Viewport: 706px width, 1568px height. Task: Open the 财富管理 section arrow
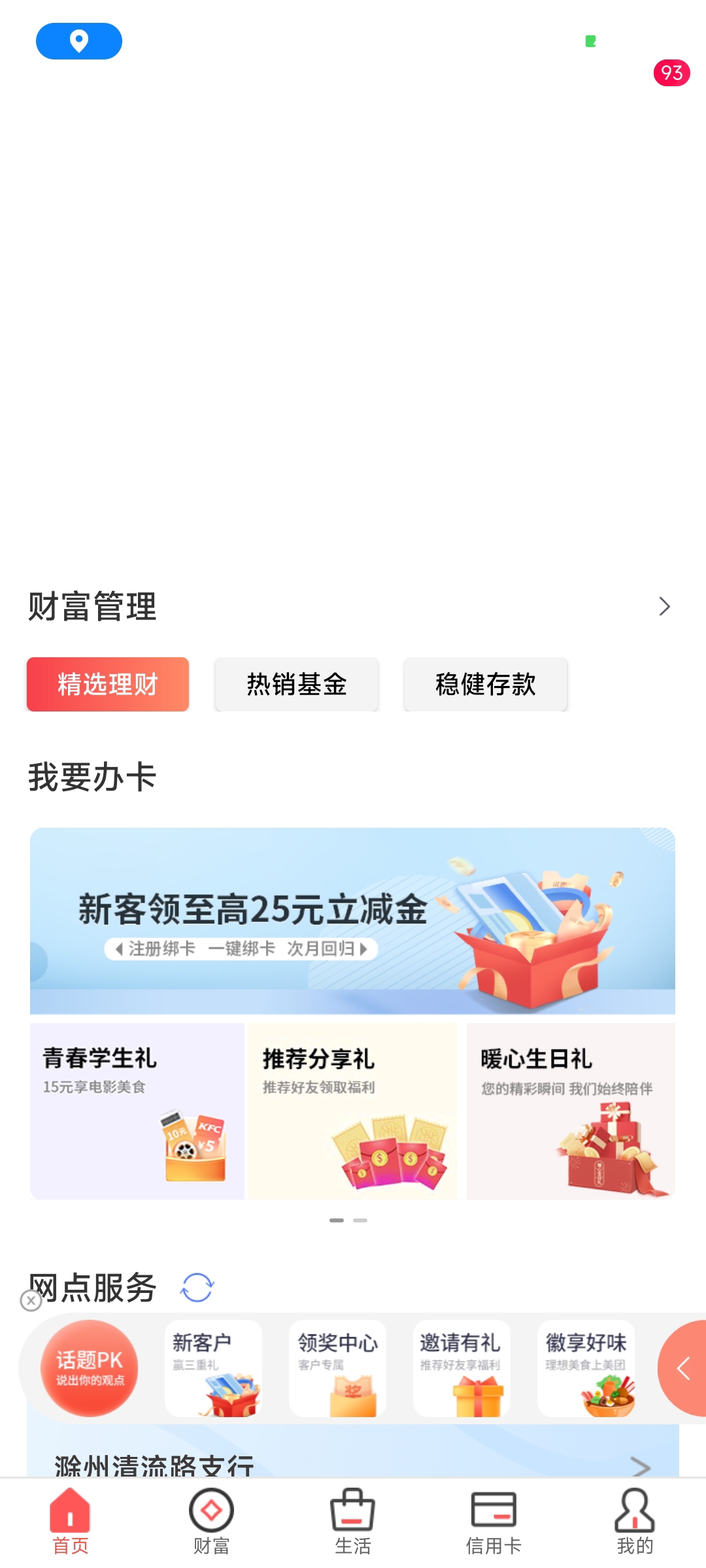click(664, 606)
